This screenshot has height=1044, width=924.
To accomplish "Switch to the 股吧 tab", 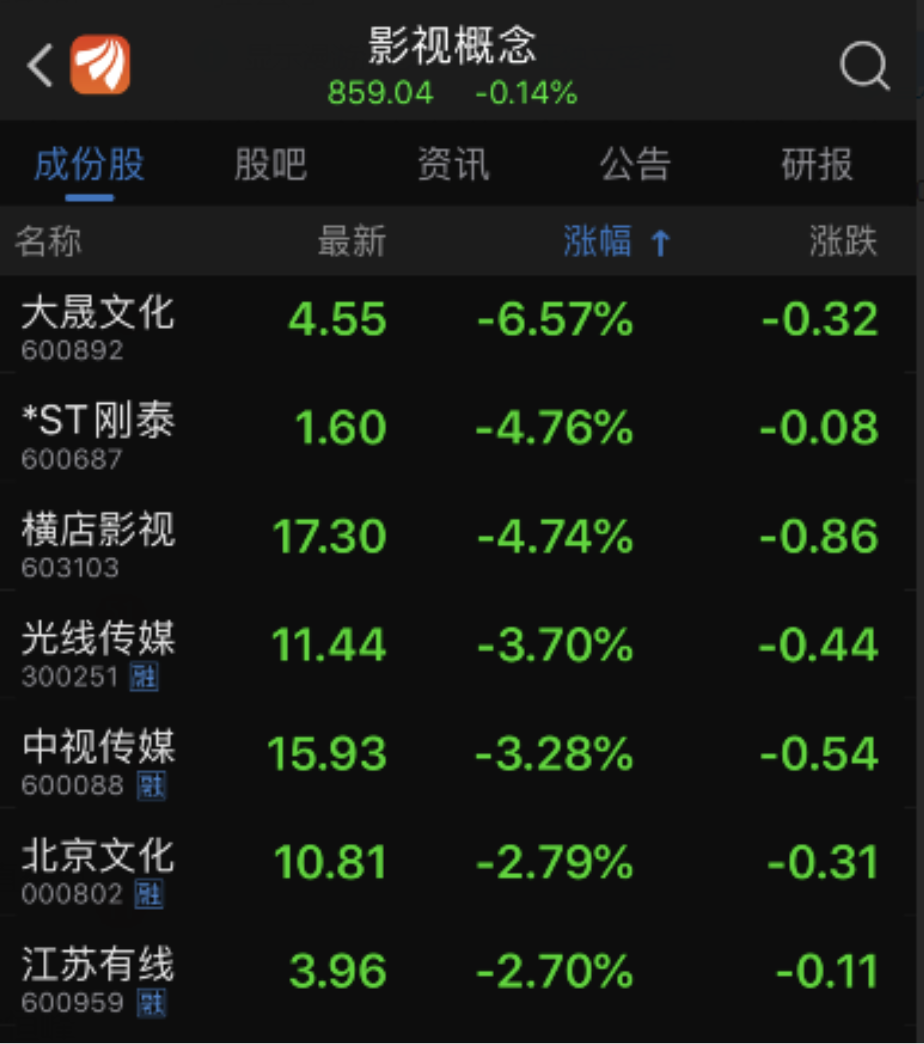I will (x=270, y=165).
